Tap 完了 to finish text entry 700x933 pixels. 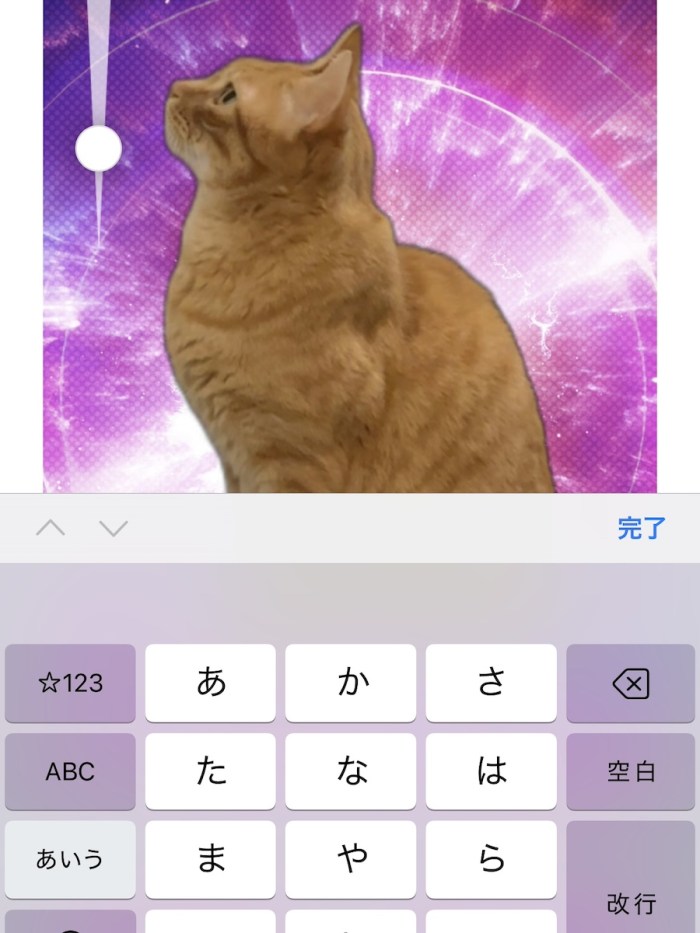coord(641,528)
